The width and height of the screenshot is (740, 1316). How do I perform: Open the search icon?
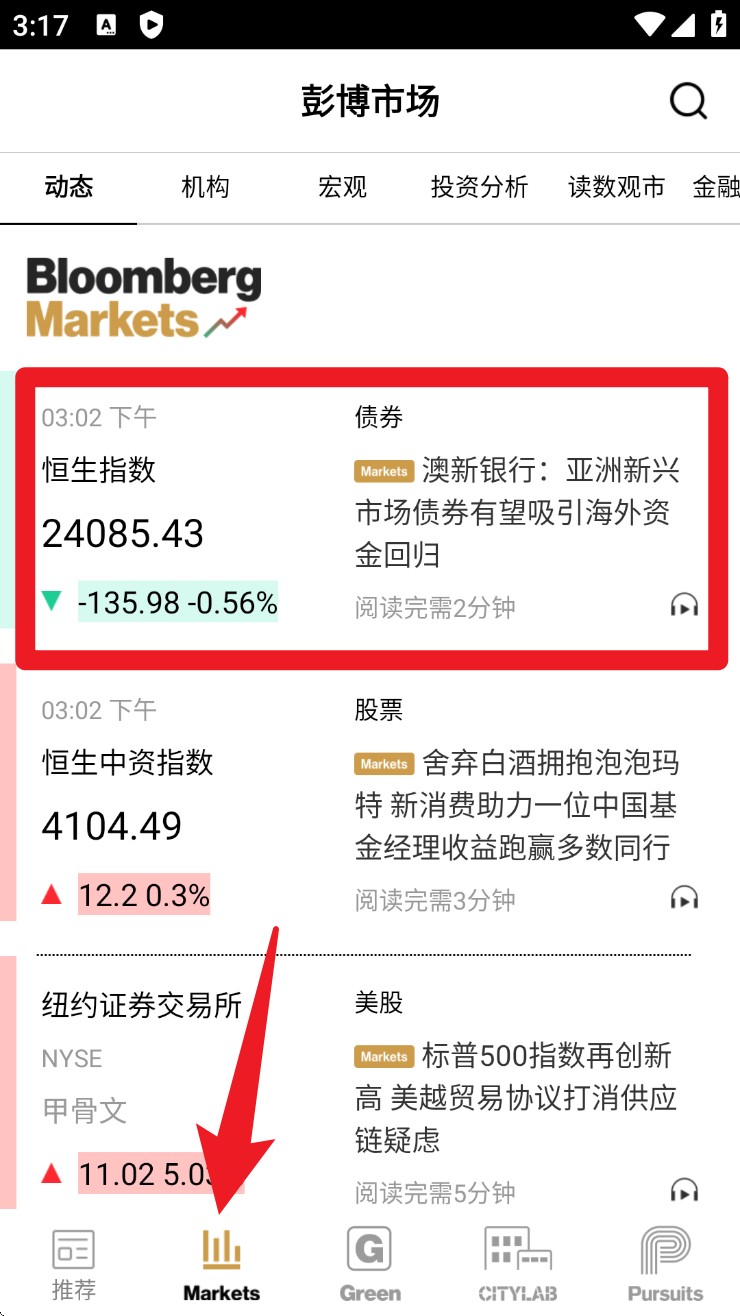pyautogui.click(x=688, y=101)
